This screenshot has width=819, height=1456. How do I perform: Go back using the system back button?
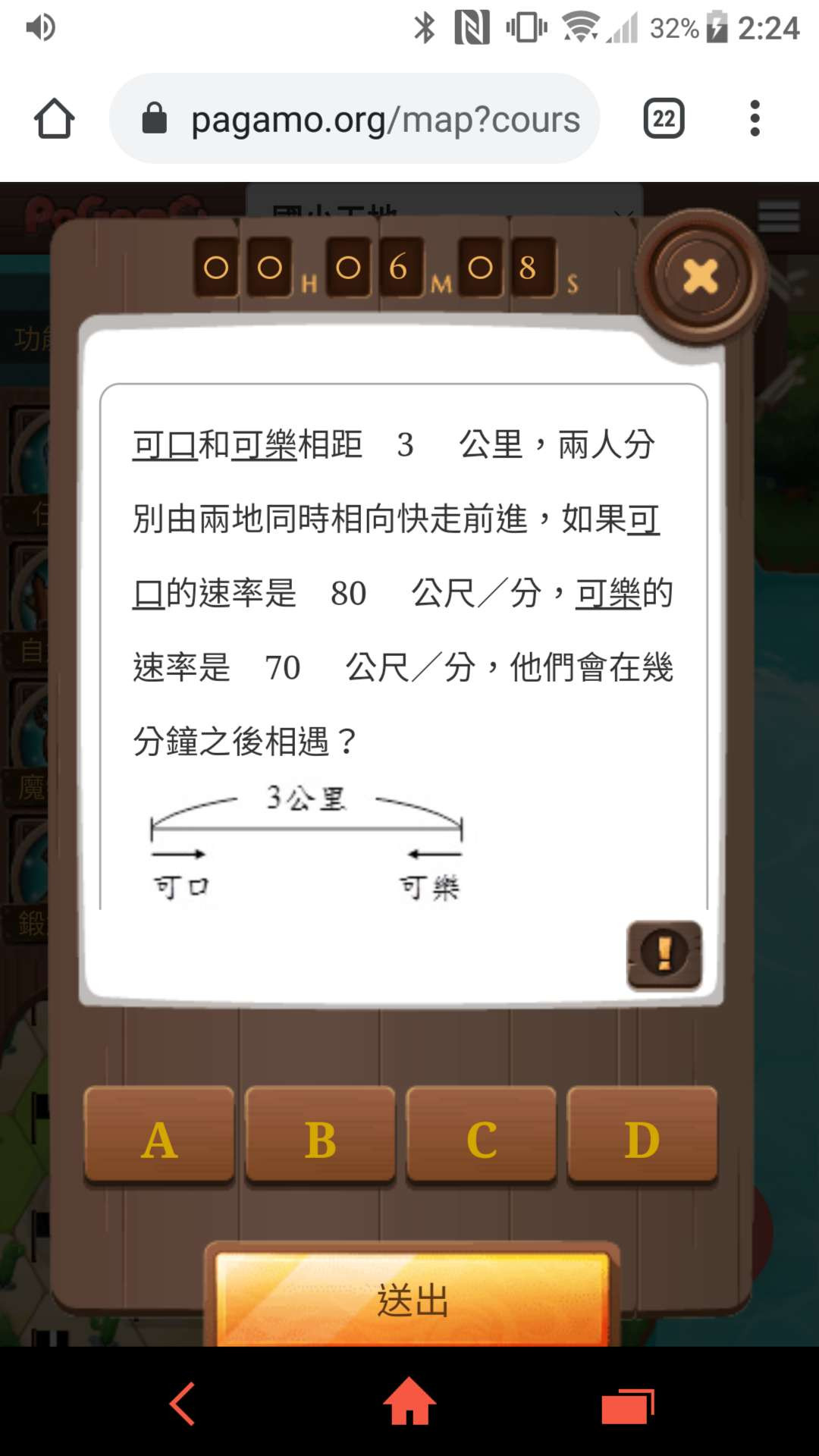183,1403
